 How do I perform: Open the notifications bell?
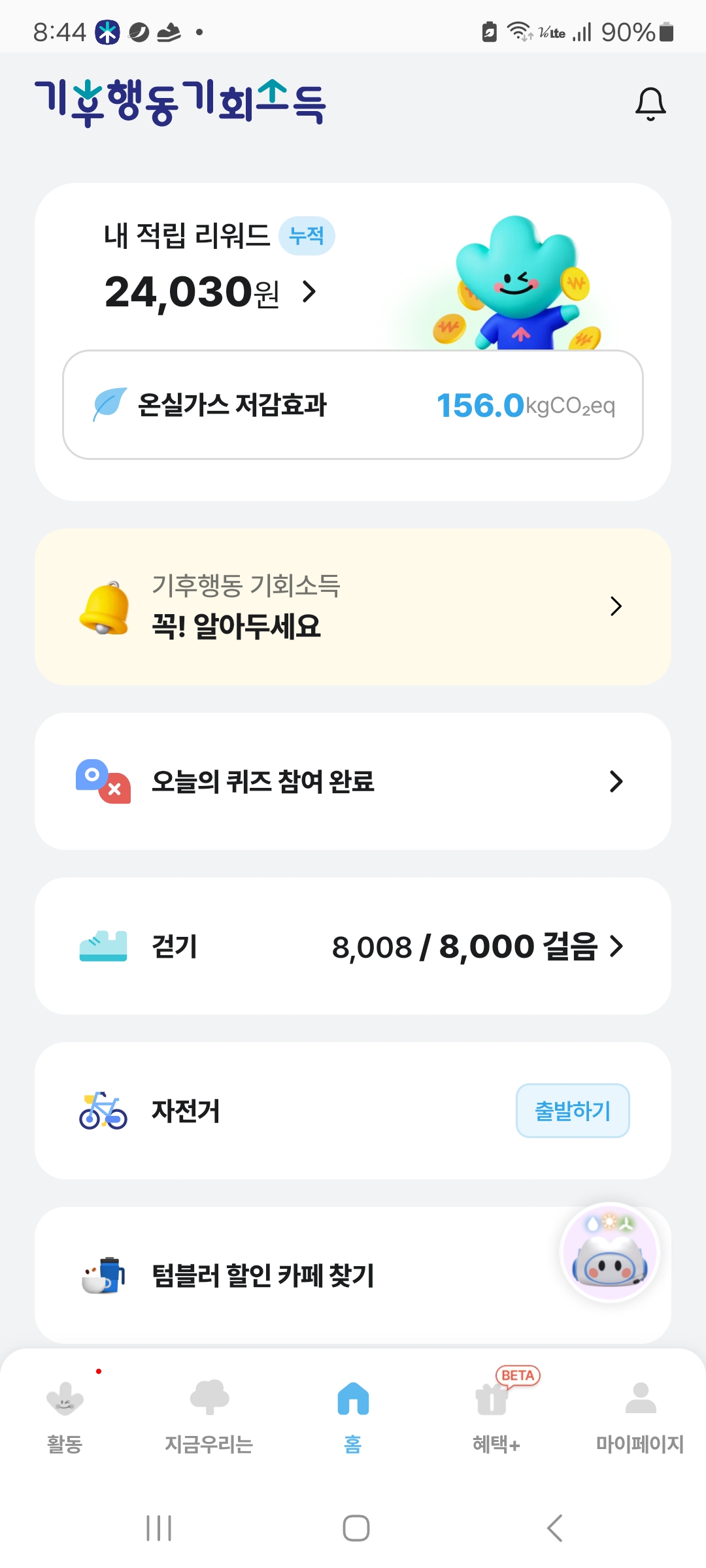[650, 104]
